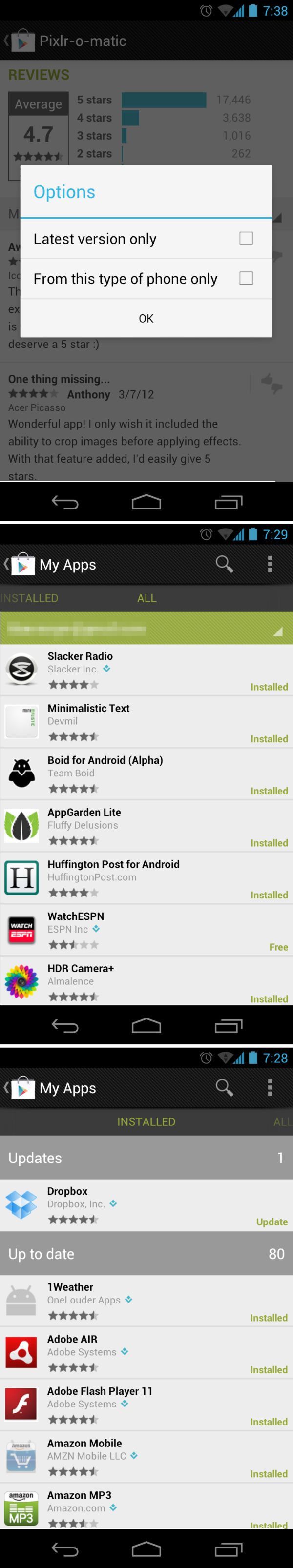This screenshot has height=1568, width=293.
Task: Open the WatchESPN free app entry
Action: click(146, 930)
